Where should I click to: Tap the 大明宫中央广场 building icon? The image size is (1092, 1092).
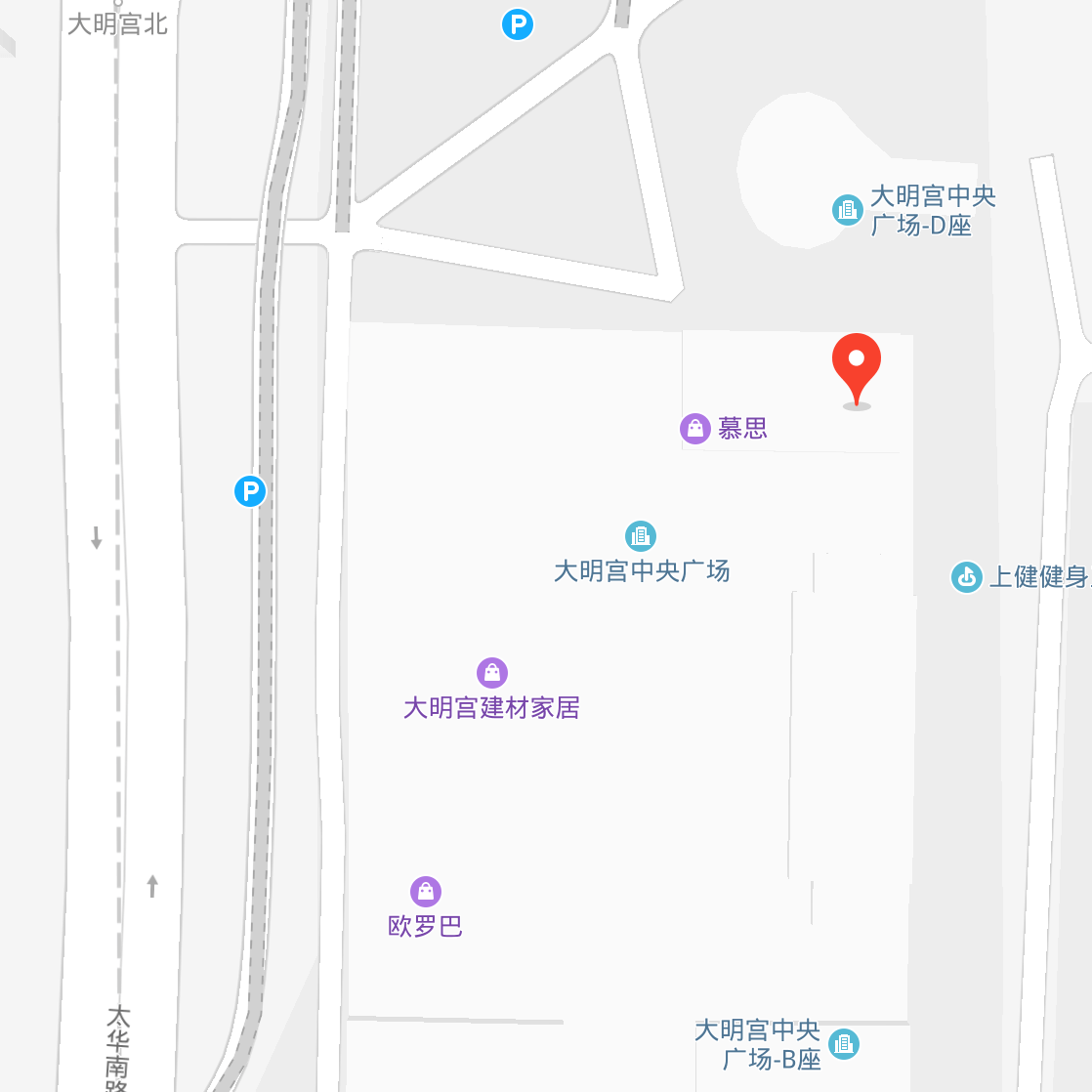[641, 535]
